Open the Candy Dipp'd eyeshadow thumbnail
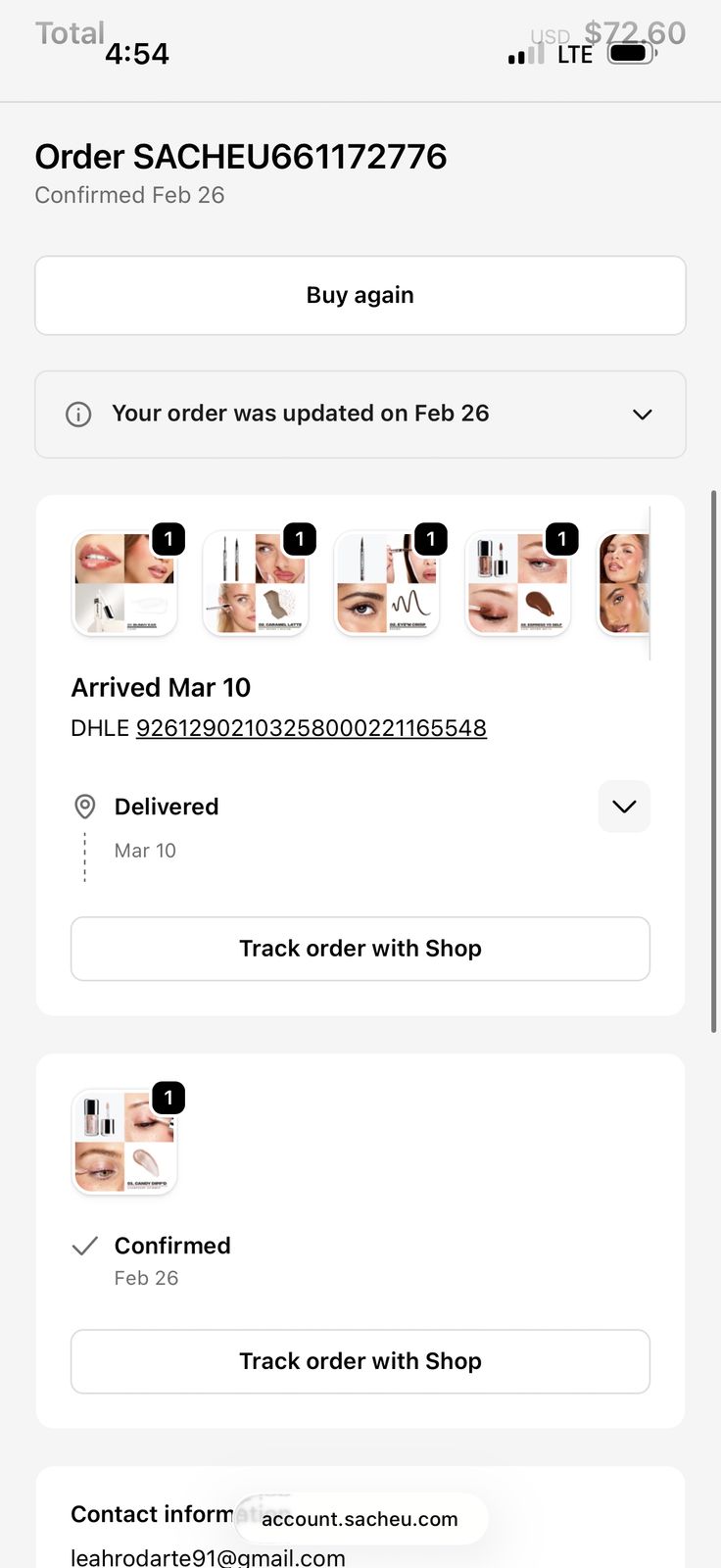Viewport: 721px width, 1568px height. tap(124, 1142)
